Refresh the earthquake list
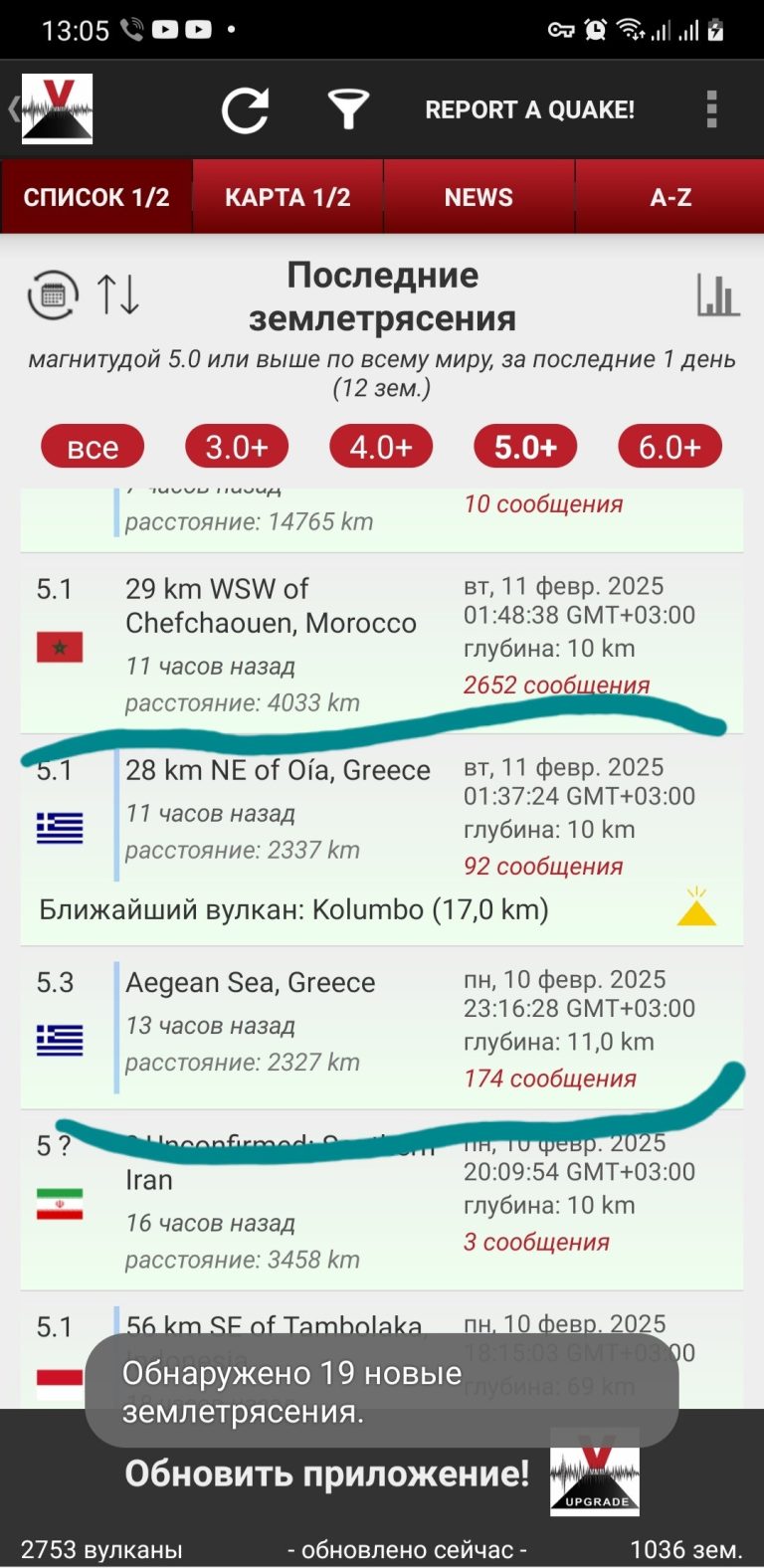764x1568 pixels. point(245,109)
